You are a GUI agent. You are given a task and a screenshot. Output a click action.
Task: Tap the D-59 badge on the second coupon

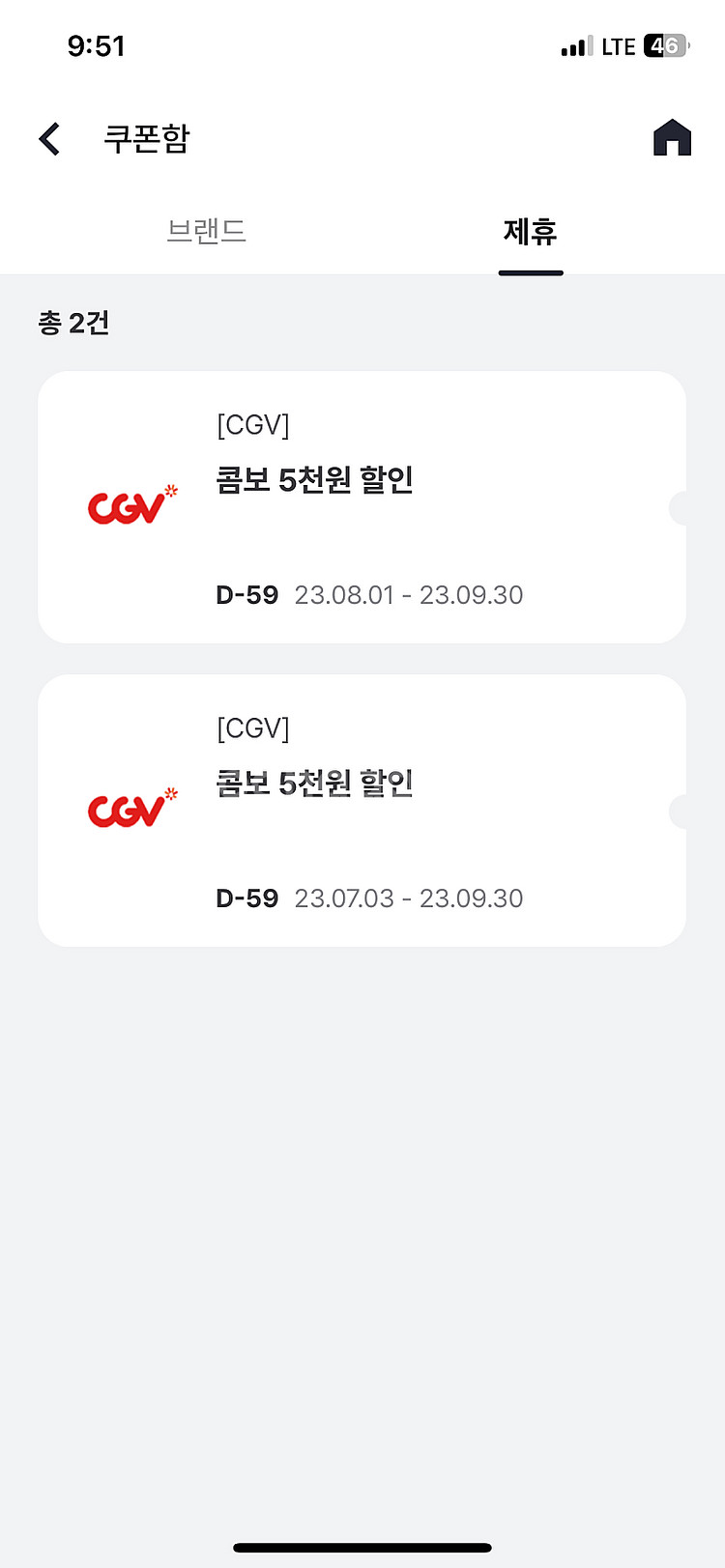pos(246,898)
